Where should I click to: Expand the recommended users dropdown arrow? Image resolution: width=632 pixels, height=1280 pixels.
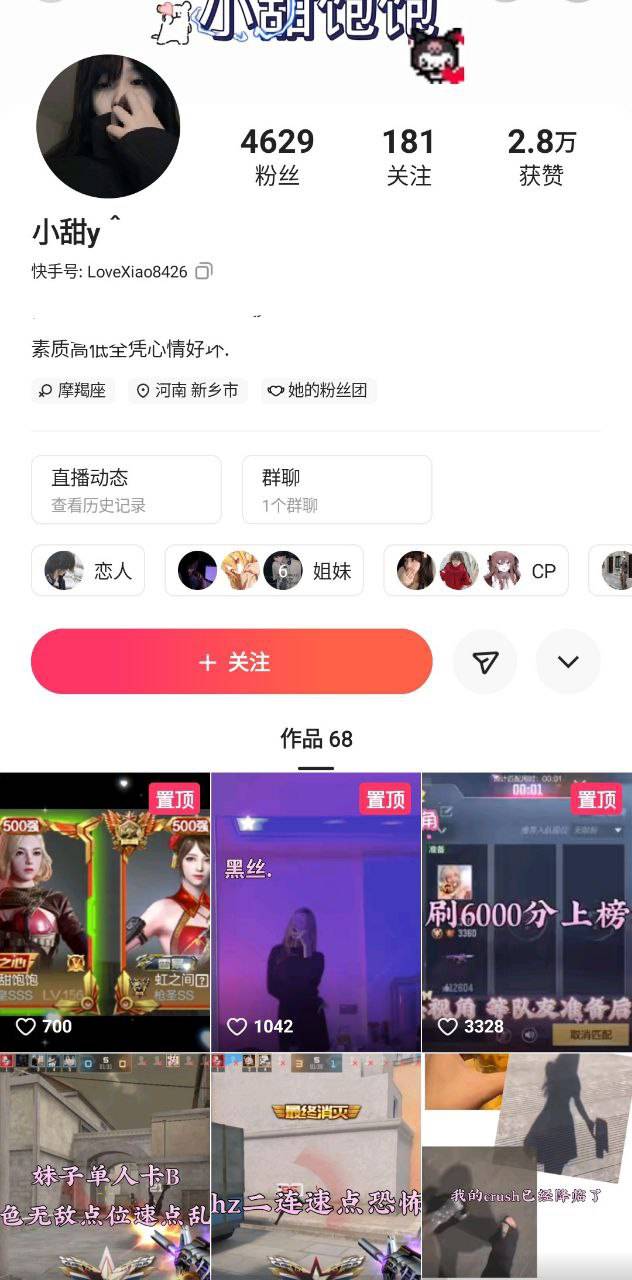click(568, 662)
